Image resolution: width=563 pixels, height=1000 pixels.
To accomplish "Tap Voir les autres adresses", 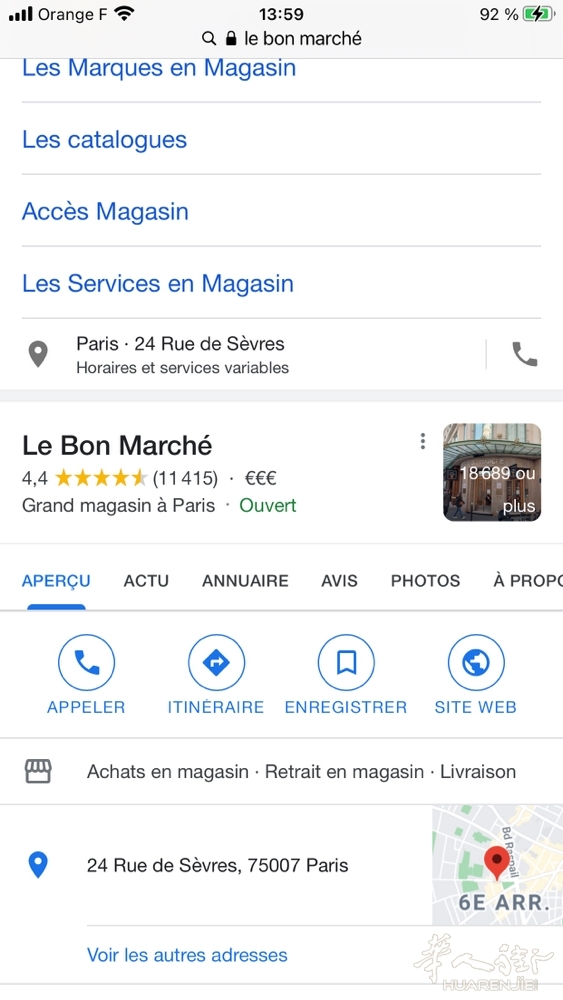I will coord(187,955).
